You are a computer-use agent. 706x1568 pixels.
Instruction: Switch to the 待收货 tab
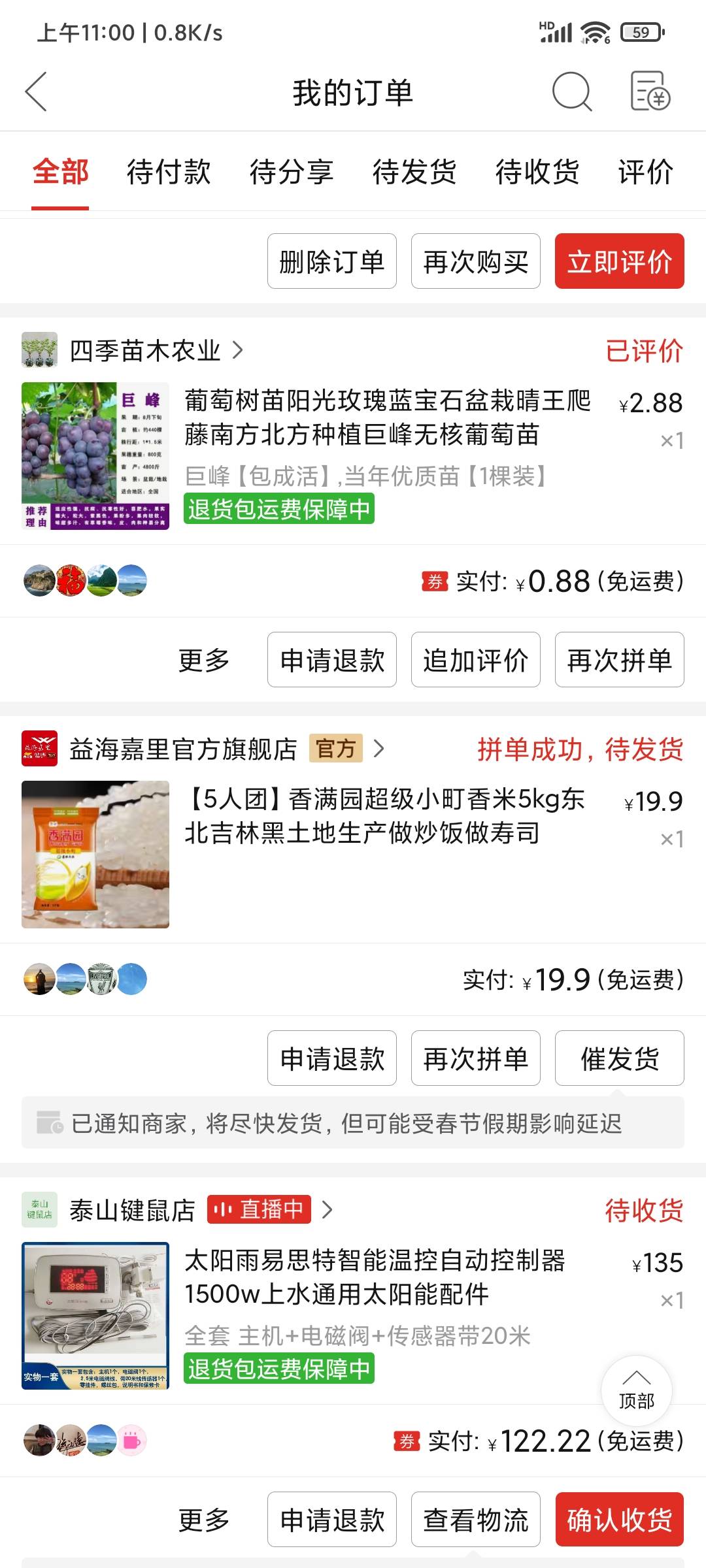[537, 172]
